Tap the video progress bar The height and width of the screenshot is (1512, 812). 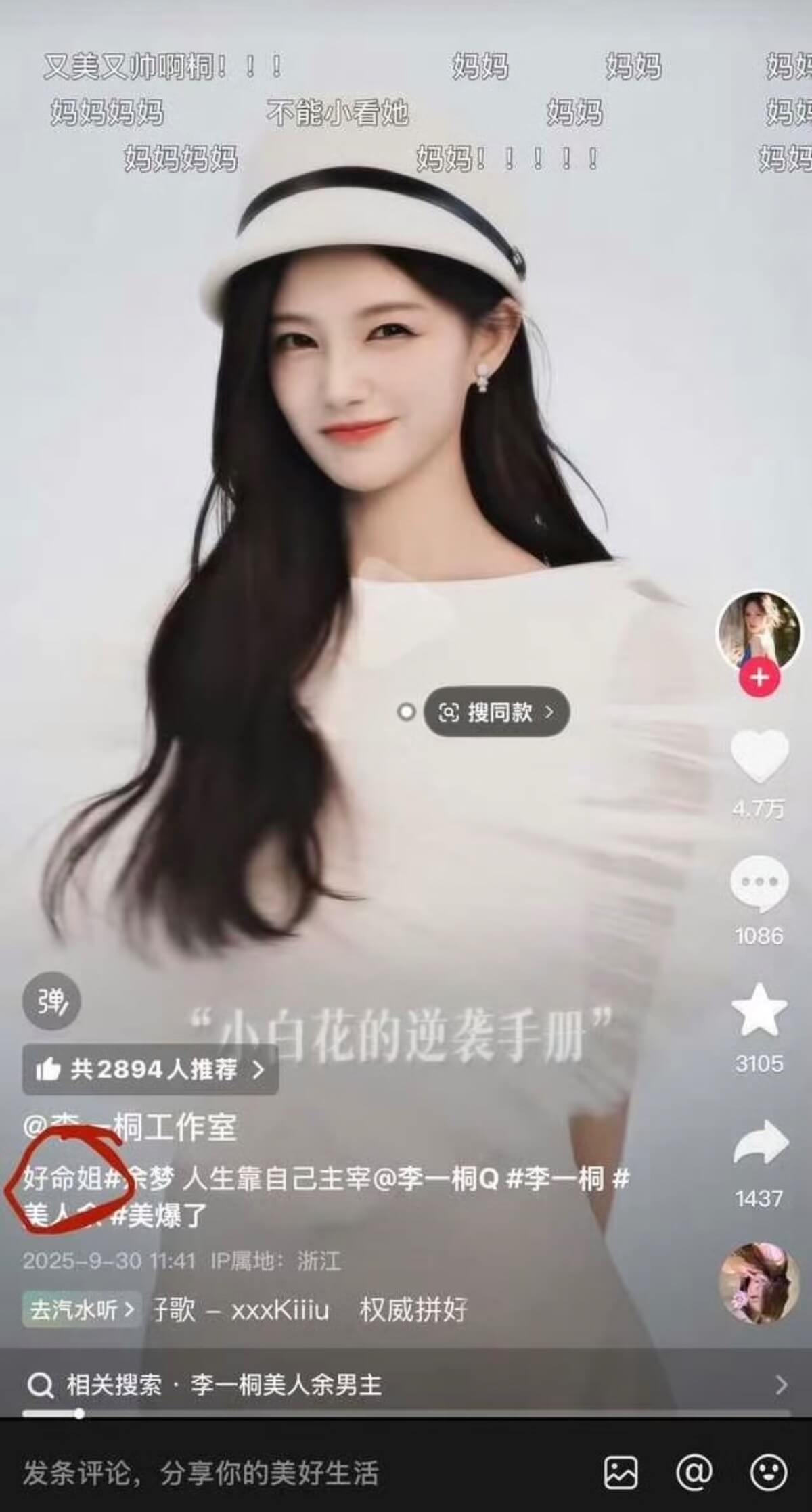pyautogui.click(x=406, y=1414)
